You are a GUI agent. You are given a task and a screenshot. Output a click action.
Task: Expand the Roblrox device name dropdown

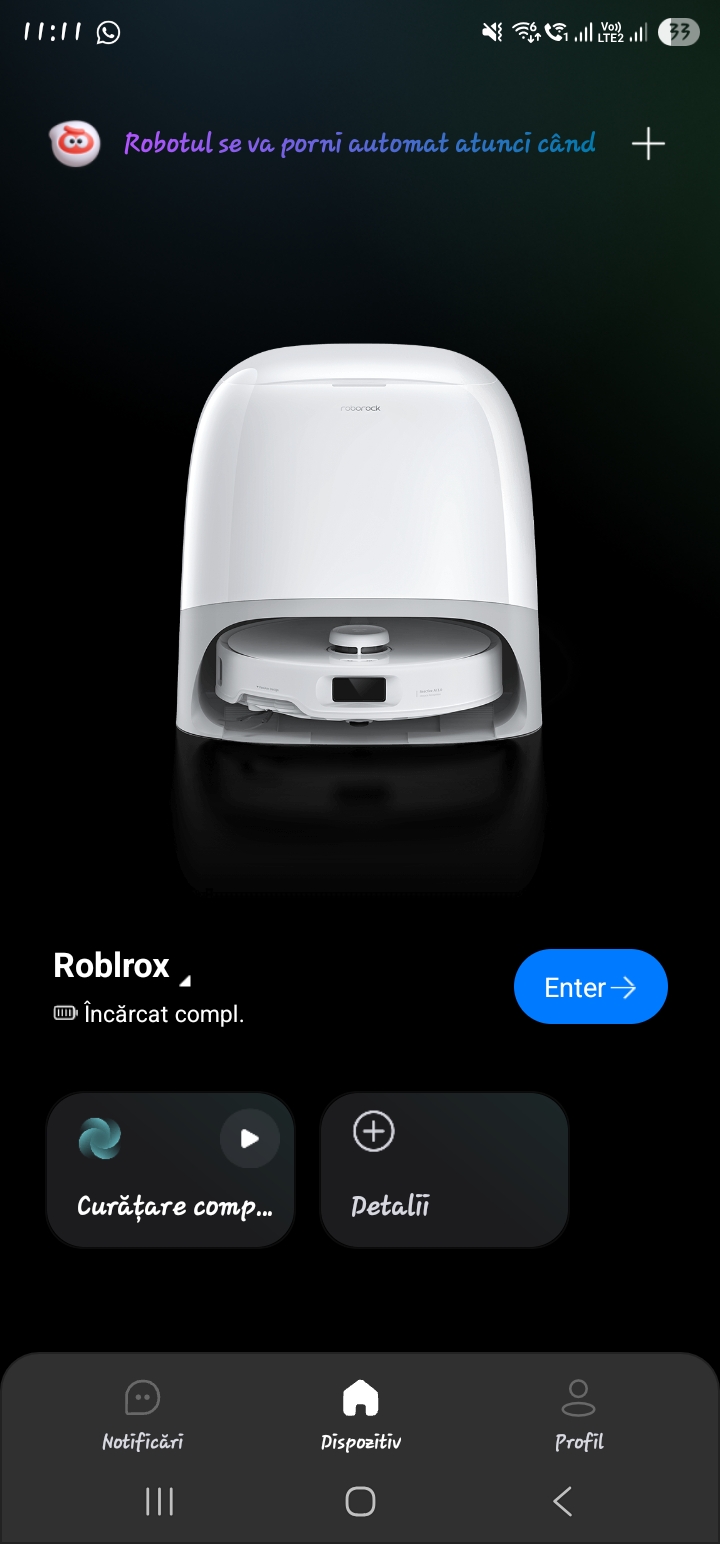pos(184,981)
